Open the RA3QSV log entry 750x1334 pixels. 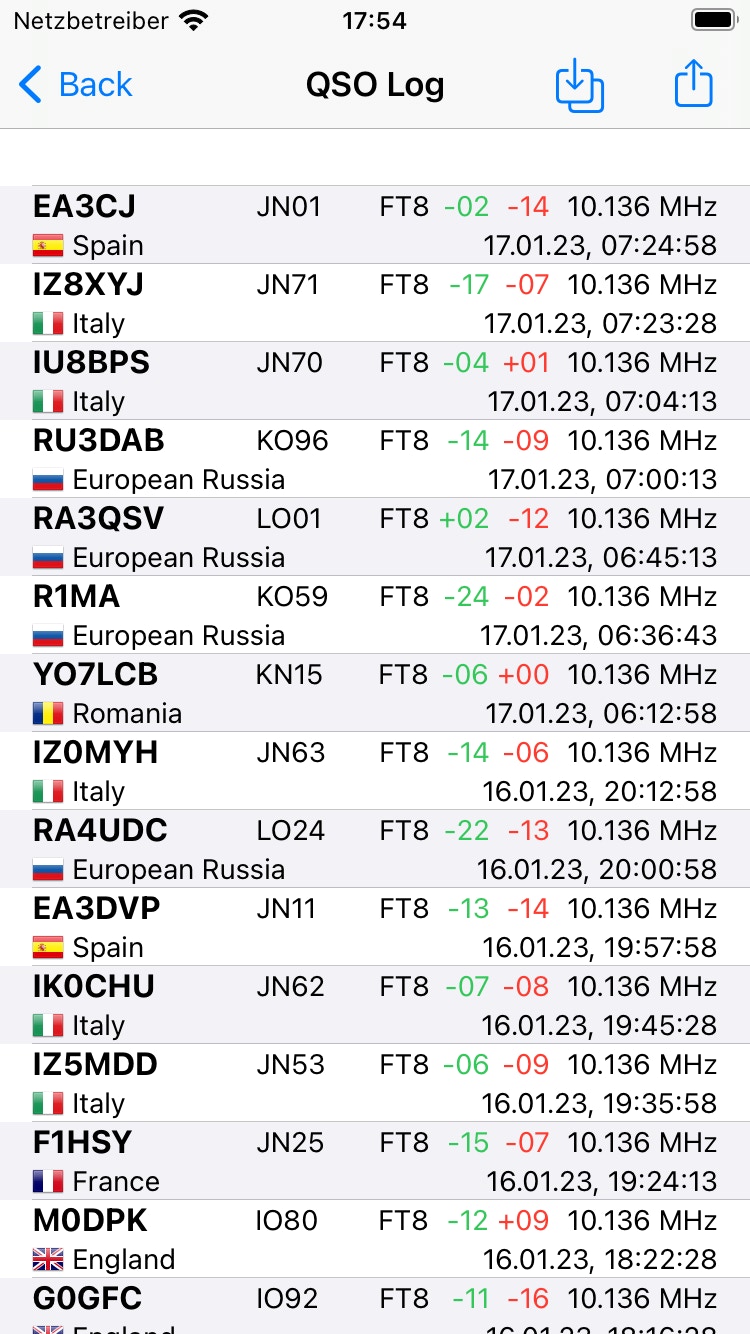coord(375,537)
